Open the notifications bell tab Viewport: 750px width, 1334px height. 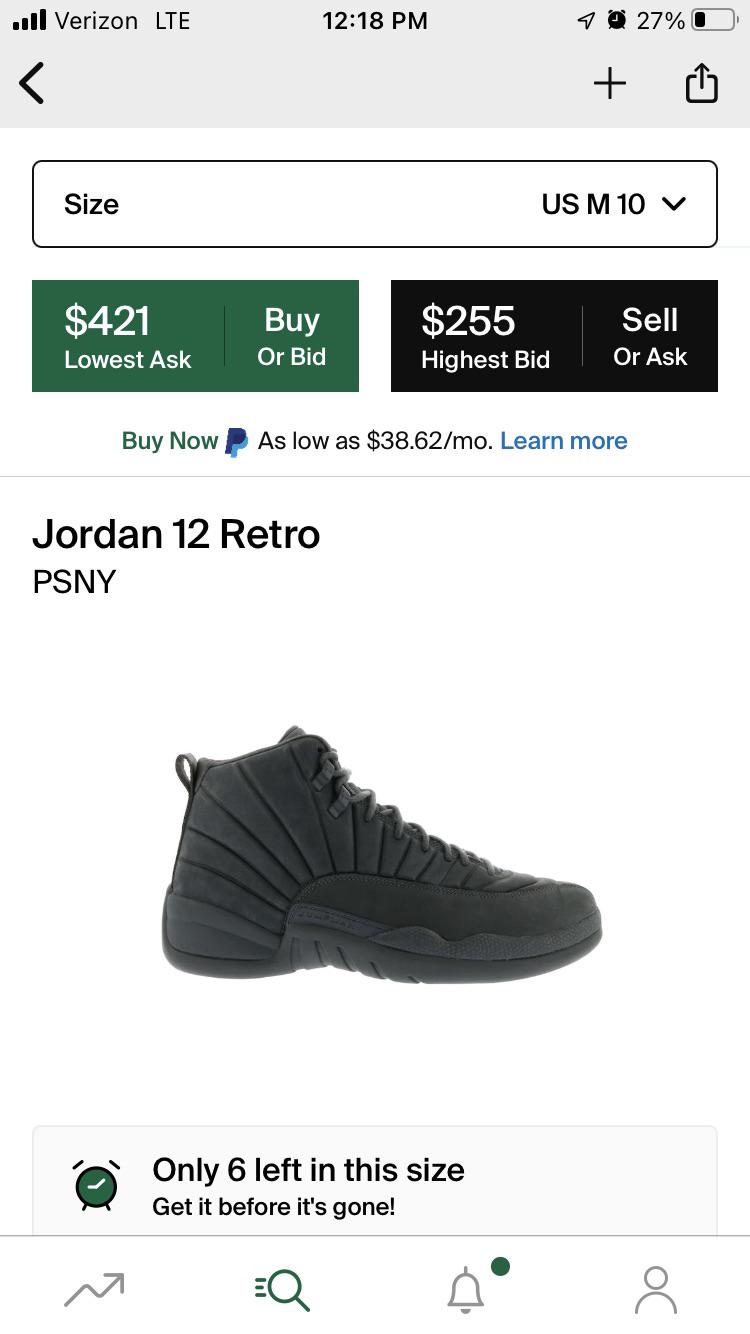(466, 1289)
